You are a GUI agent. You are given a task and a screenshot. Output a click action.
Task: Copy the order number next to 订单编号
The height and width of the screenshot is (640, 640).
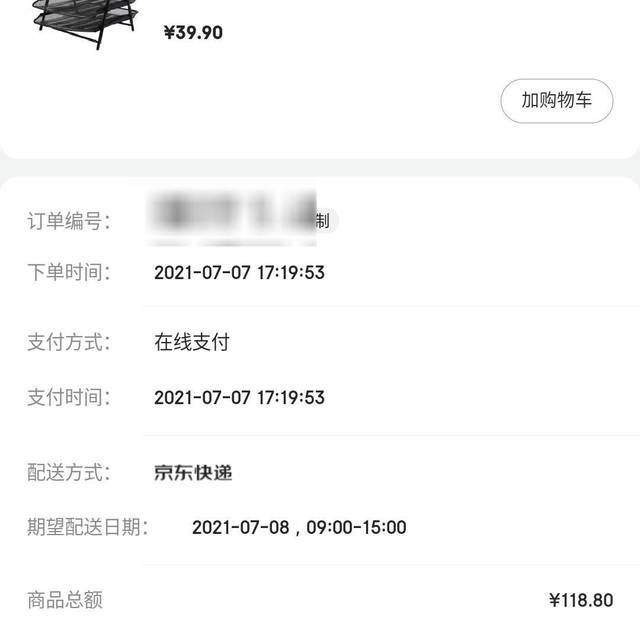click(x=323, y=221)
